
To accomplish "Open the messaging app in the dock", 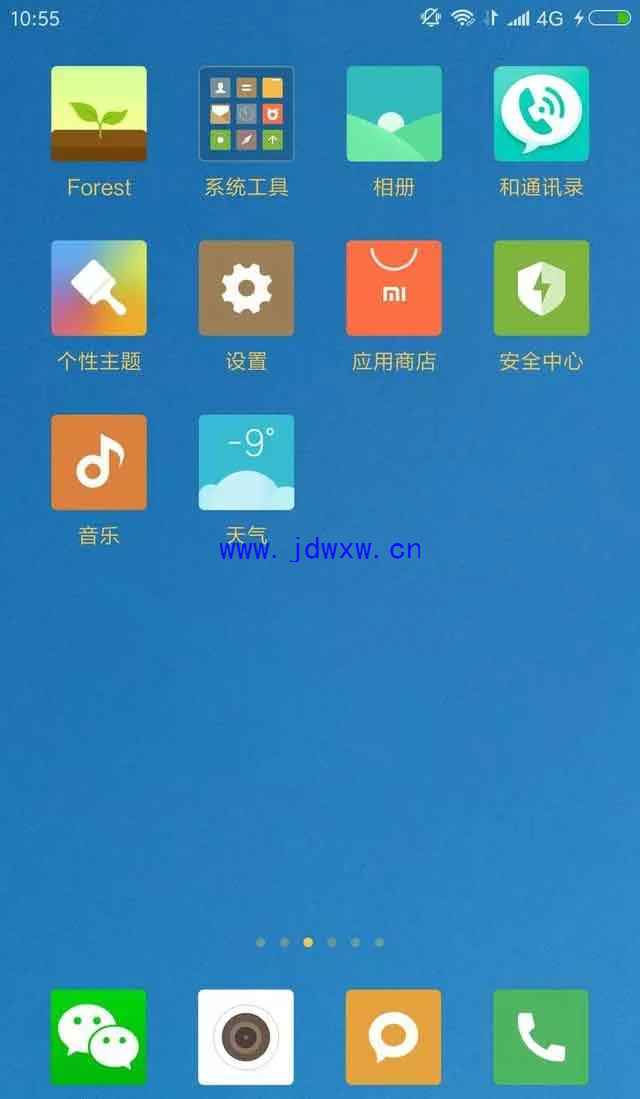I will [x=394, y=1037].
